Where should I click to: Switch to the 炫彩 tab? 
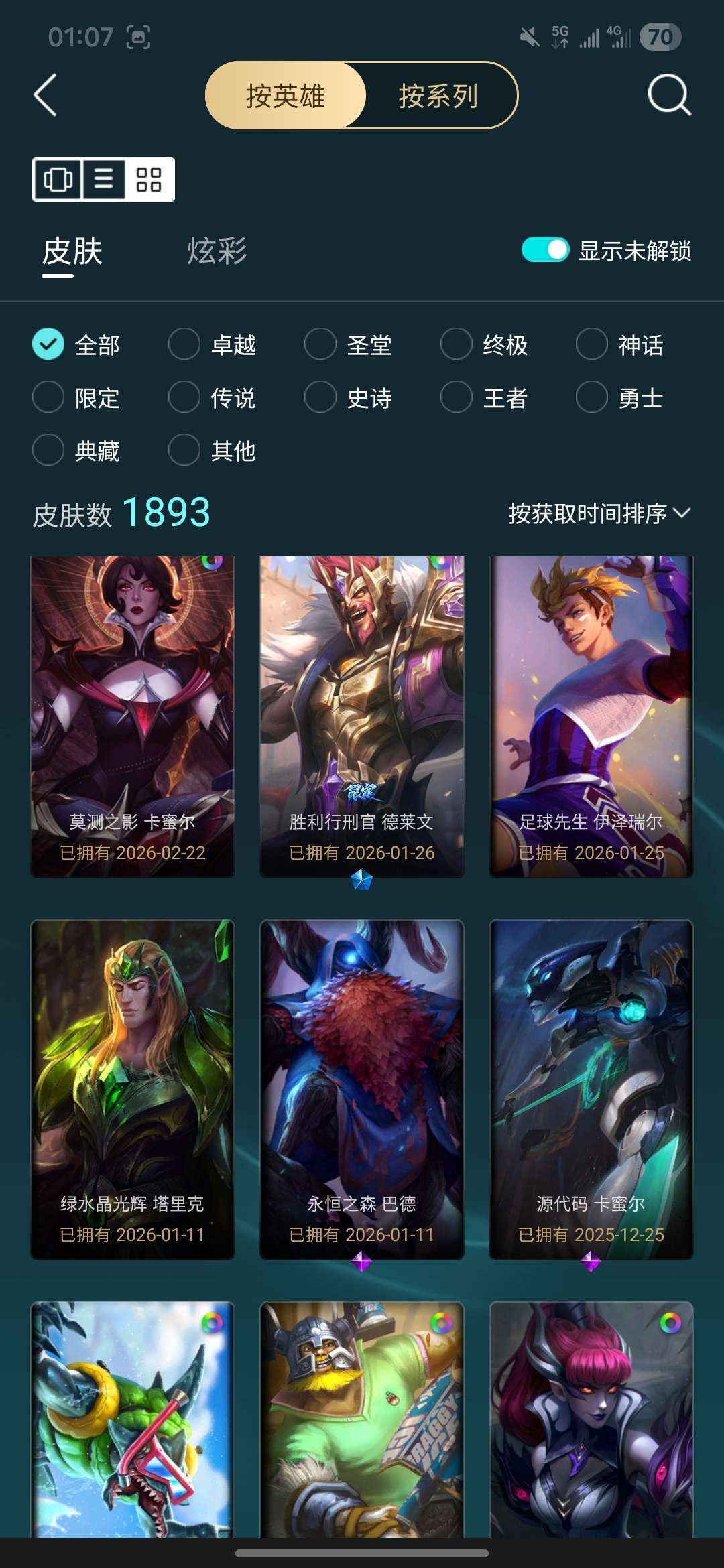pyautogui.click(x=216, y=252)
